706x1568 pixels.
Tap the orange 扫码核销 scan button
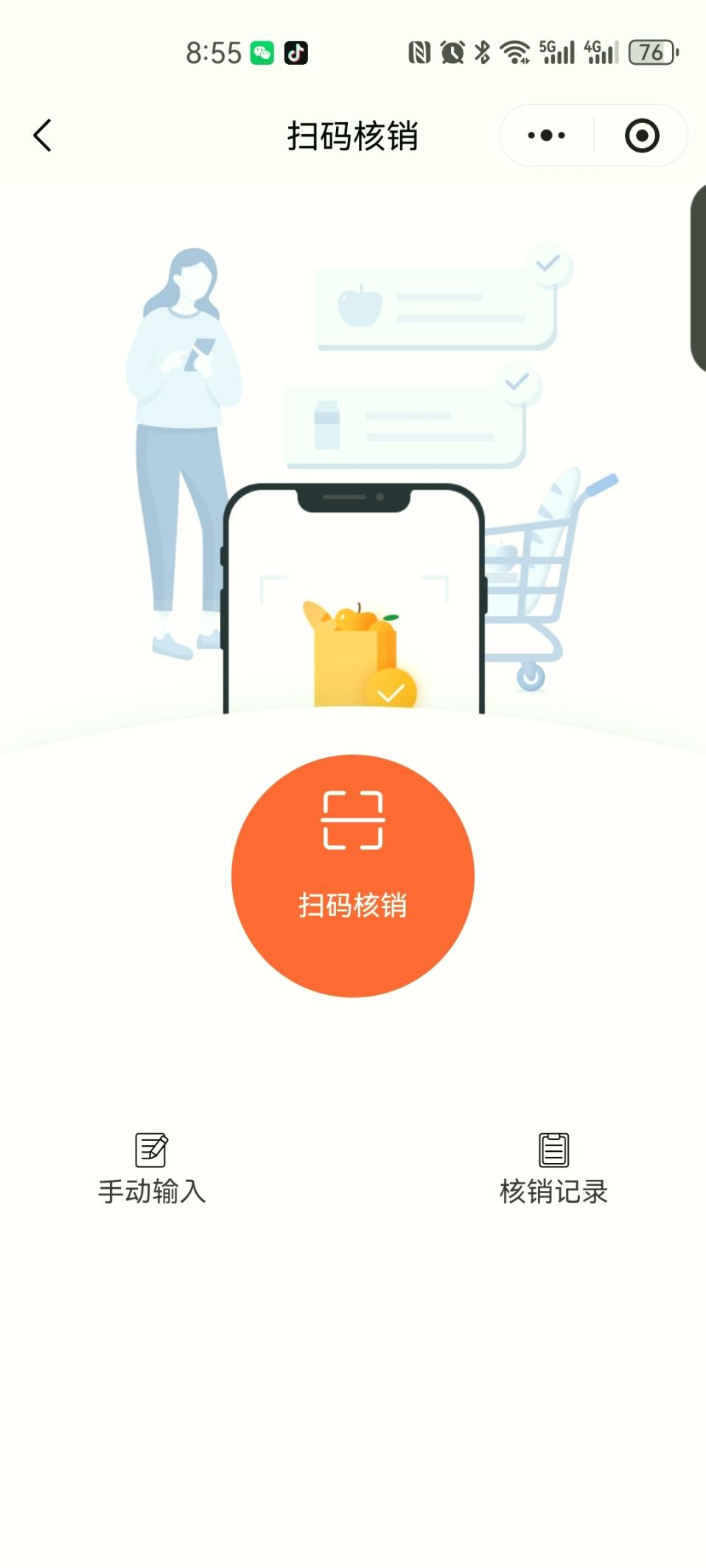click(x=353, y=876)
